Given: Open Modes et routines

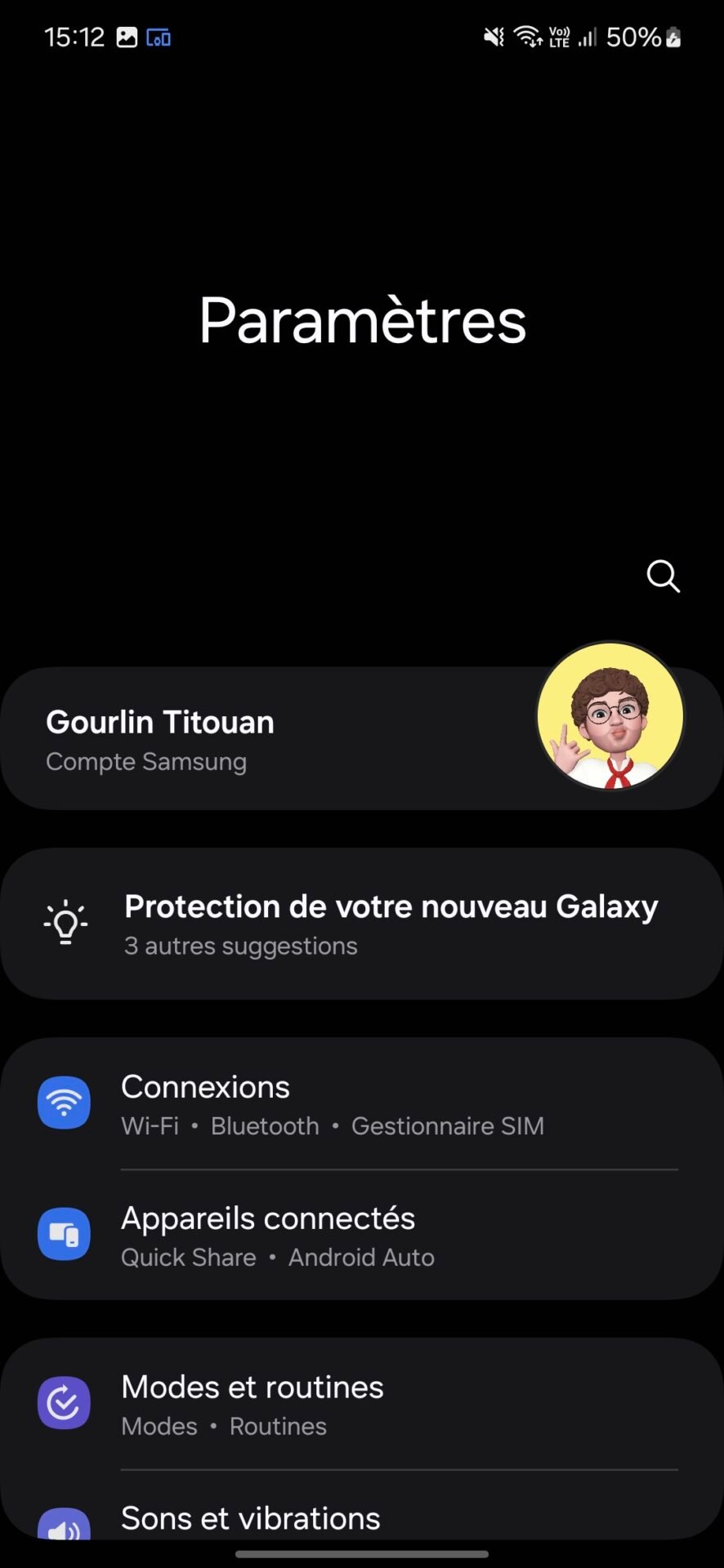Looking at the screenshot, I should click(362, 1404).
